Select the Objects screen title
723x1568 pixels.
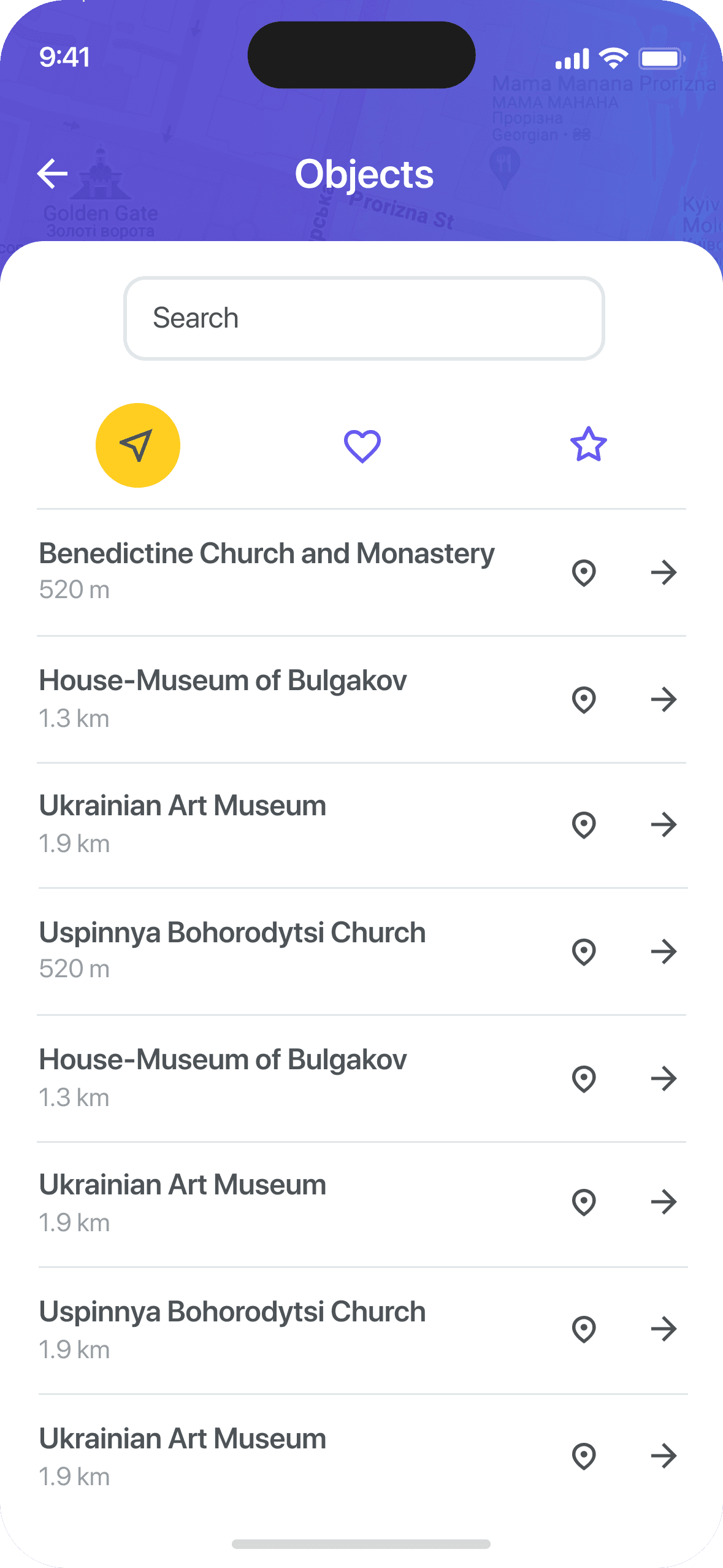364,174
